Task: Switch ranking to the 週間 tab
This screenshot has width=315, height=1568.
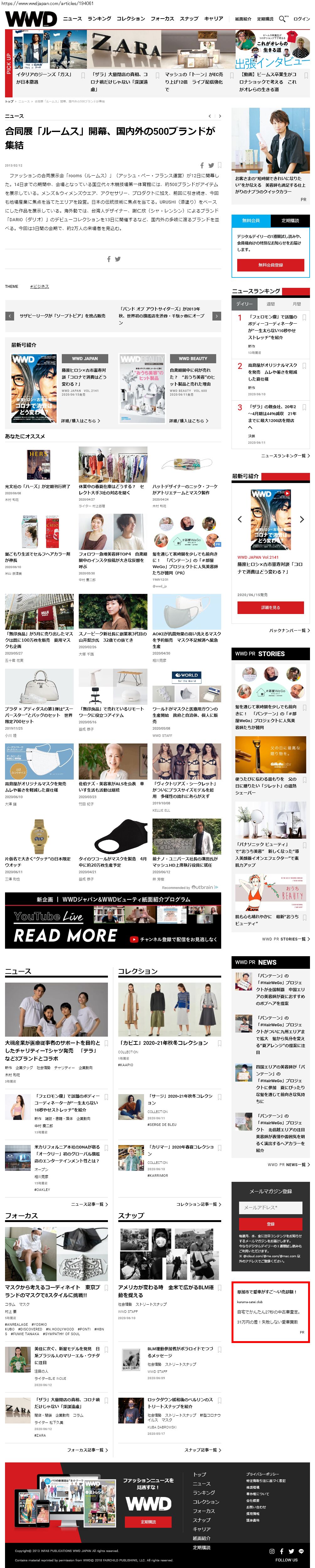Action: 271,304
